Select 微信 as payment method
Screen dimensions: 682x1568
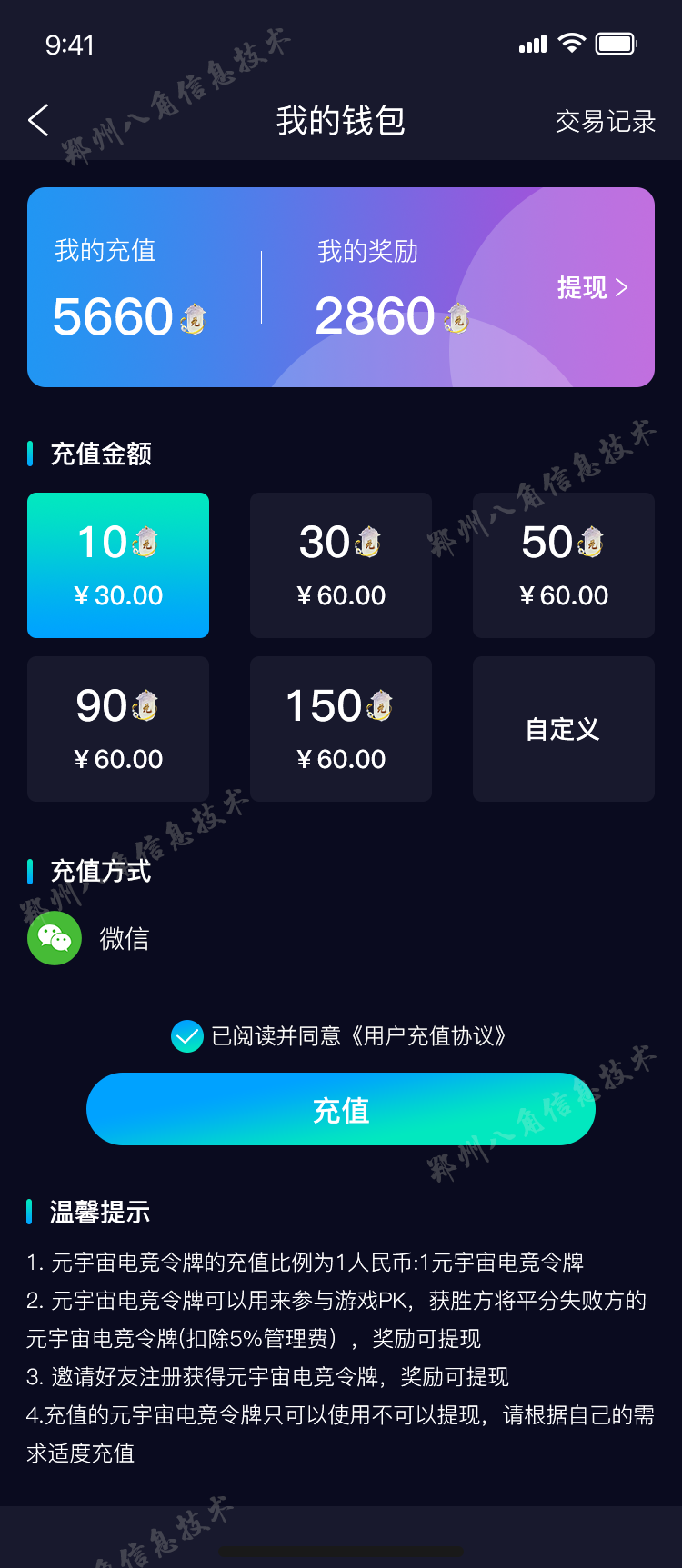click(89, 938)
